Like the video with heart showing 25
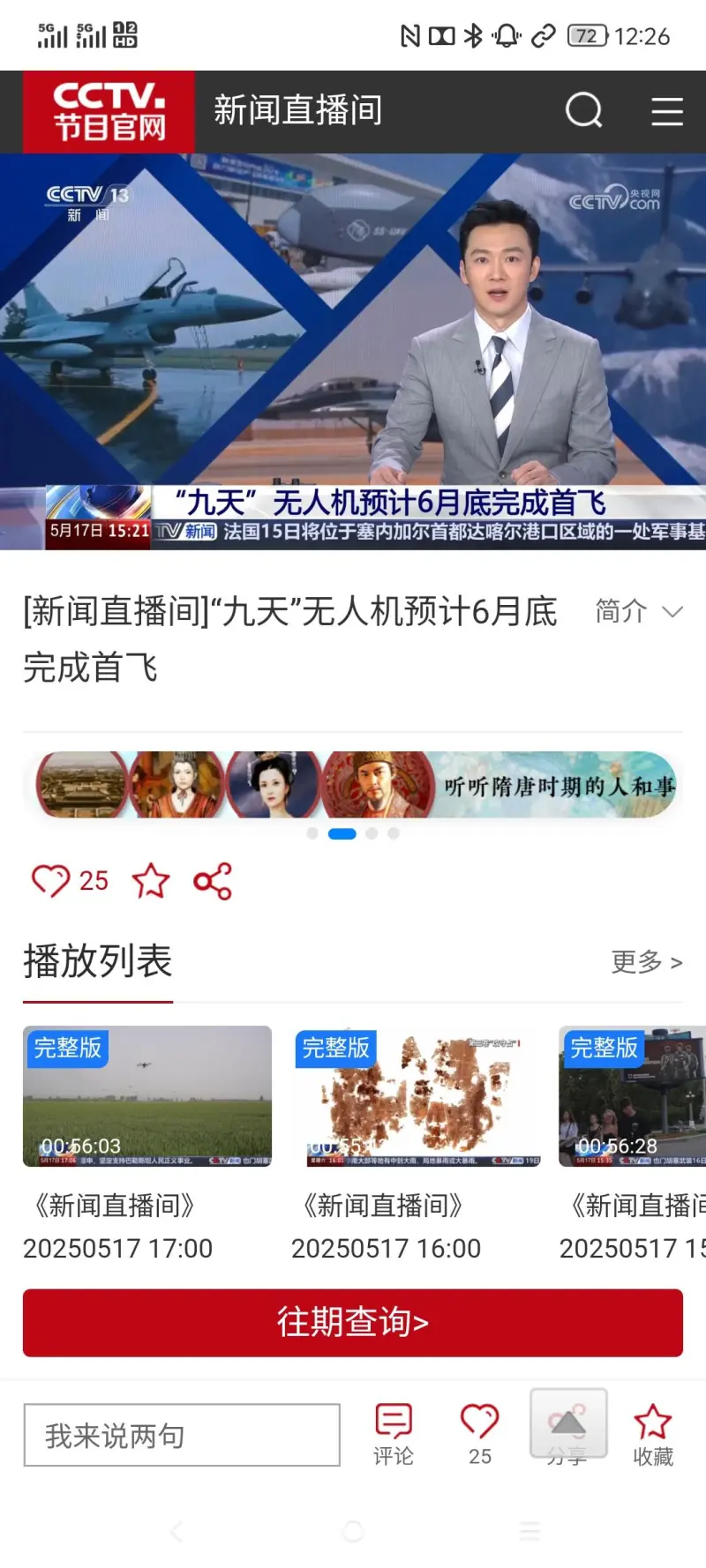706x1568 pixels. pos(51,880)
